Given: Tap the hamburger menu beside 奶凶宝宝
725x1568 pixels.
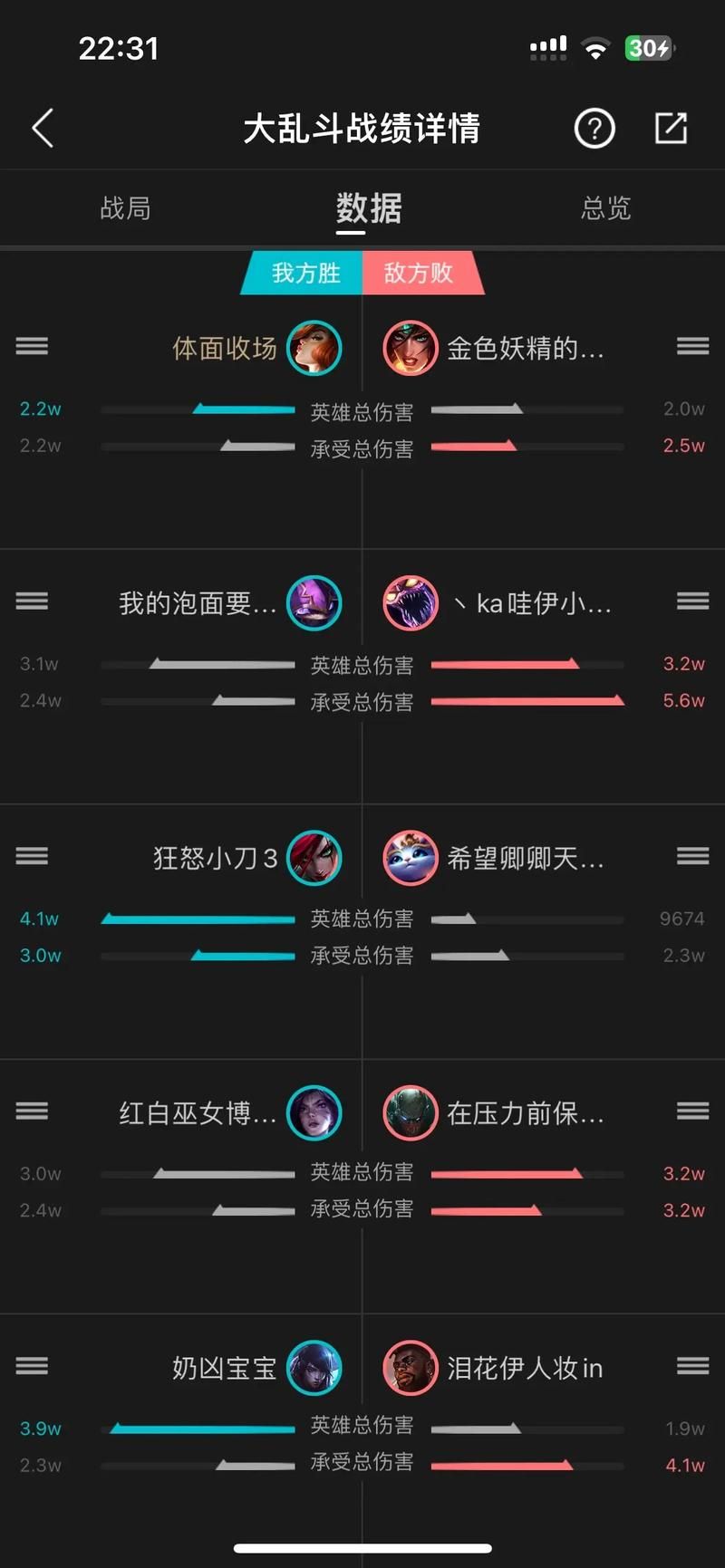Looking at the screenshot, I should (x=32, y=1367).
